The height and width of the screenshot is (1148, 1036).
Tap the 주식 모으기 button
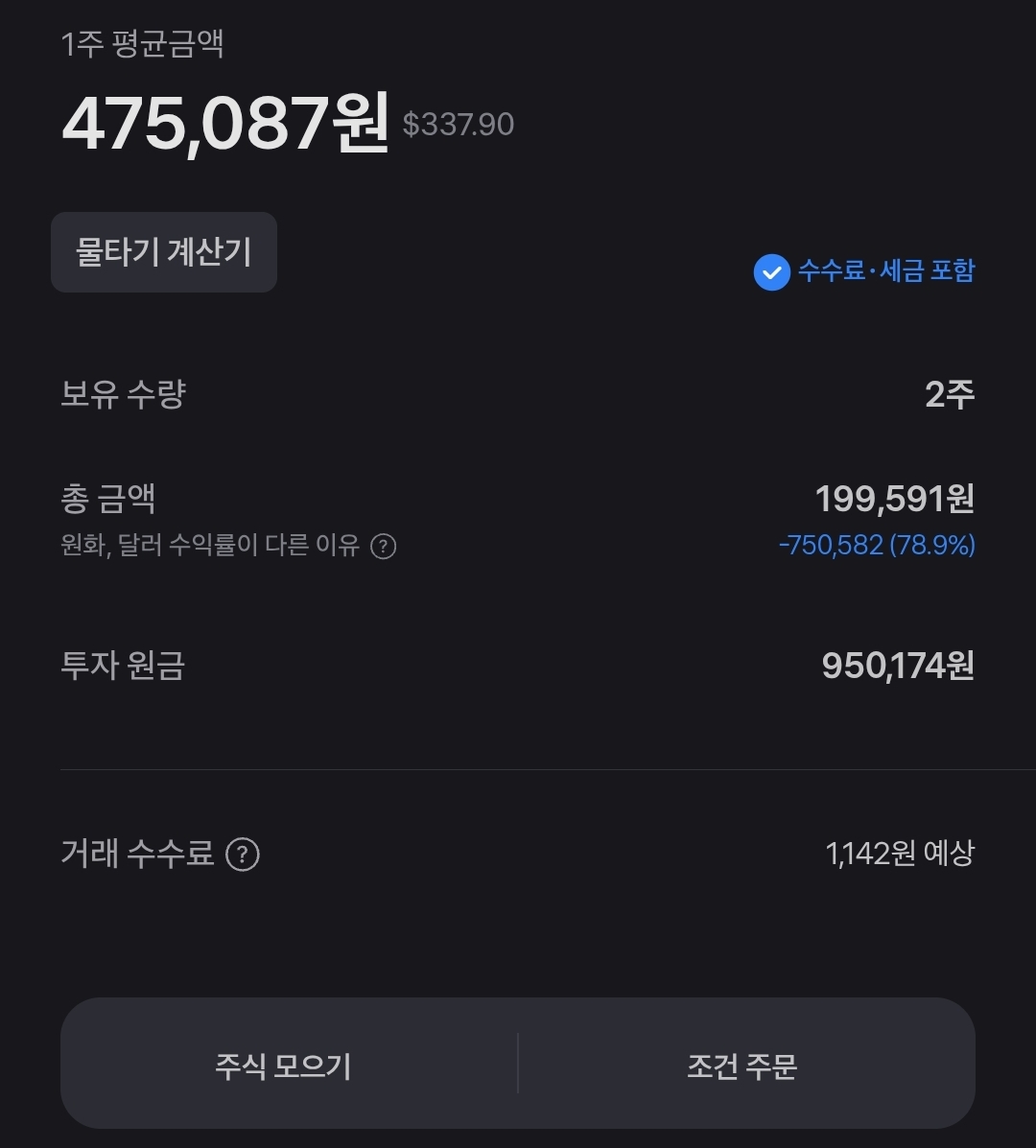[x=284, y=1066]
